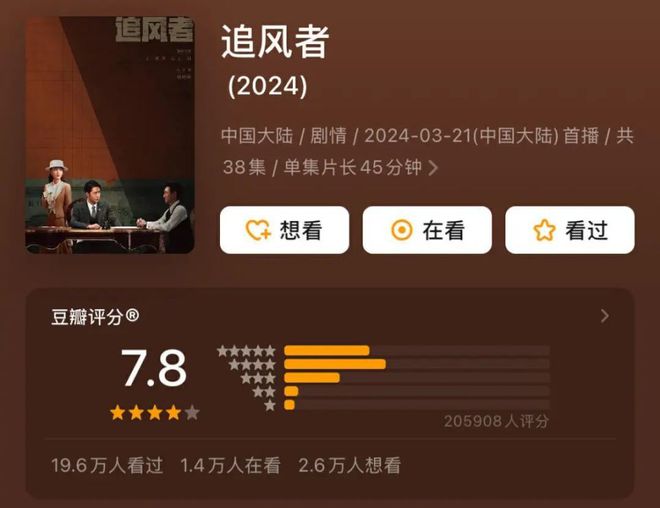660x508 pixels.
Task: Mark the drama as 在看
Action: (427, 230)
